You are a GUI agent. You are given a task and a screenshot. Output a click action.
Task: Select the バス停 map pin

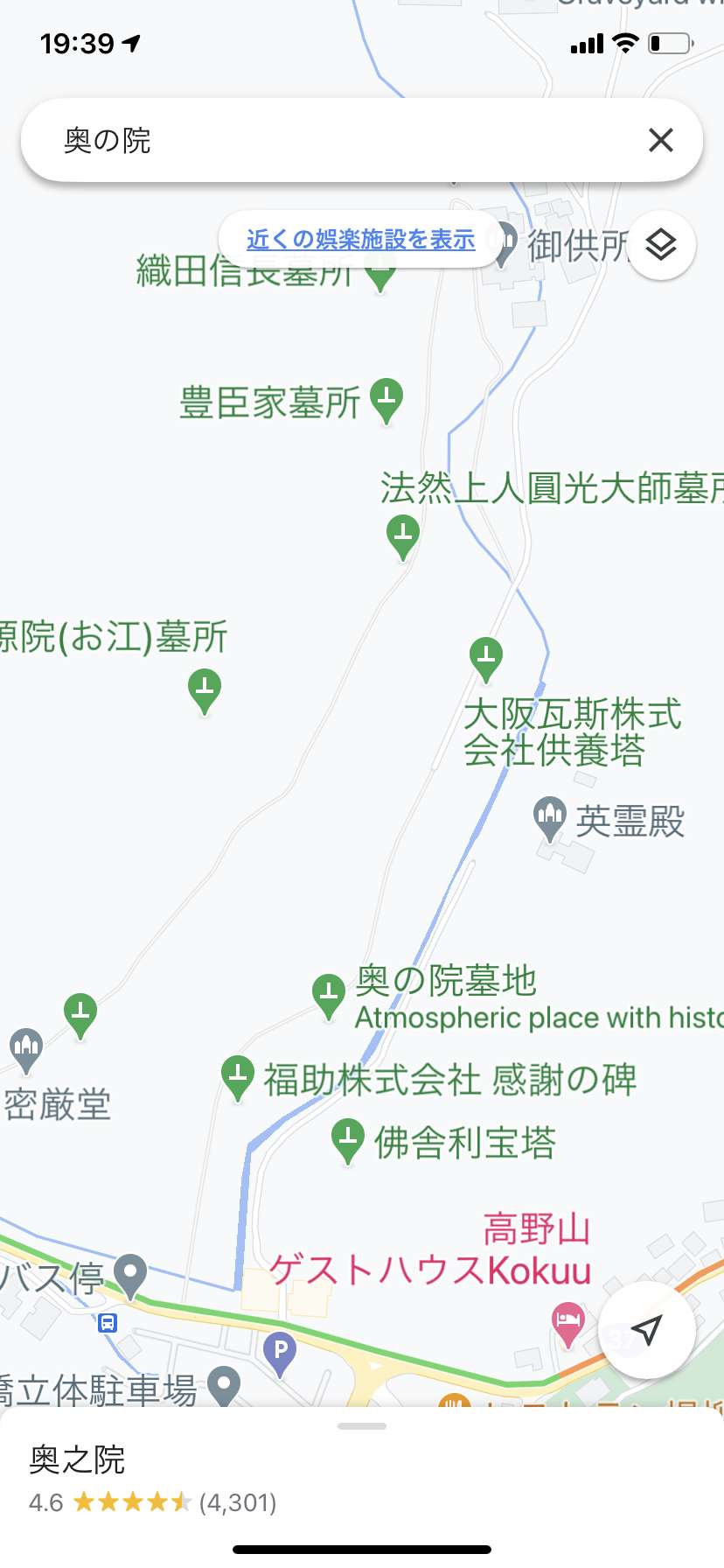pos(130,1277)
